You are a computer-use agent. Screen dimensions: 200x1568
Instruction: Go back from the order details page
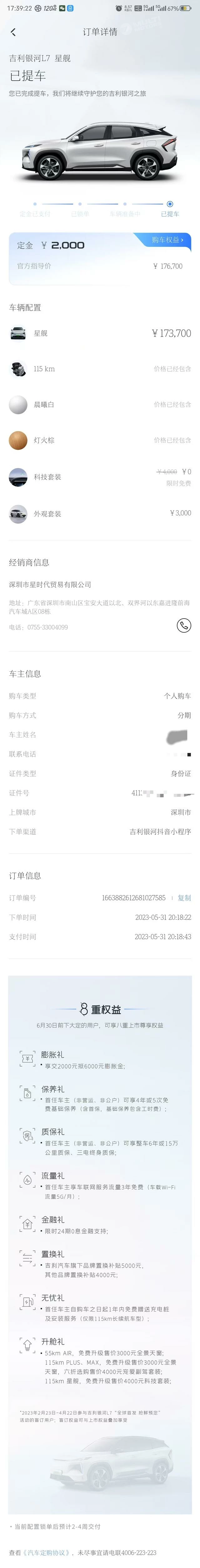pyautogui.click(x=13, y=32)
